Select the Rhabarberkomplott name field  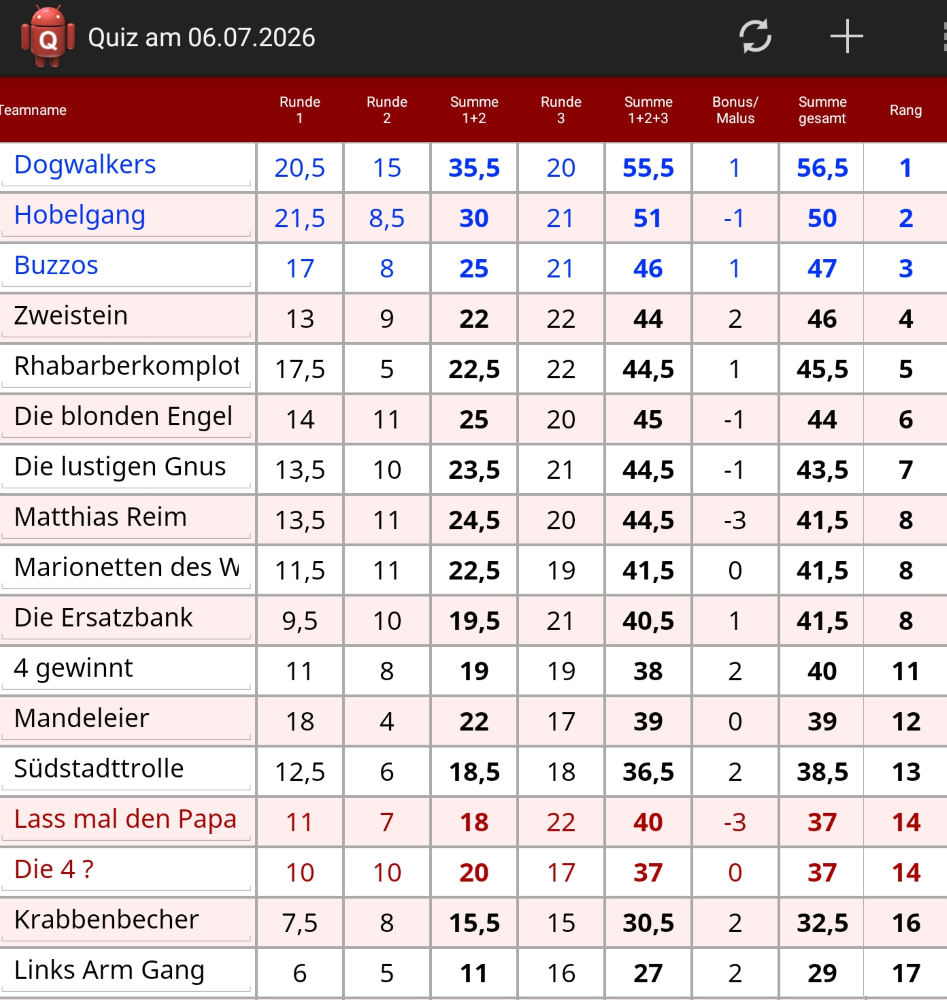[x=126, y=367]
